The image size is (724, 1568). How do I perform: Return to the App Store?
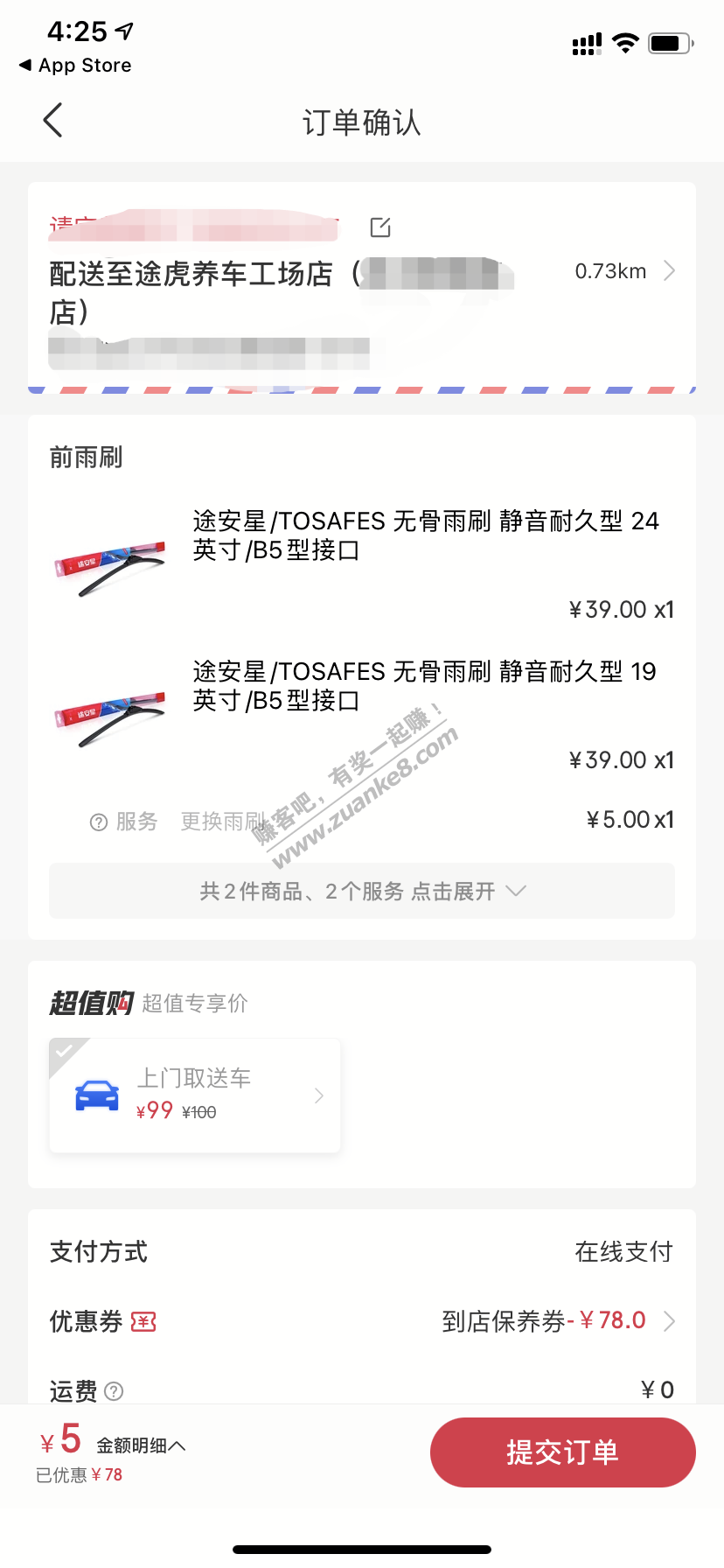click(x=75, y=66)
